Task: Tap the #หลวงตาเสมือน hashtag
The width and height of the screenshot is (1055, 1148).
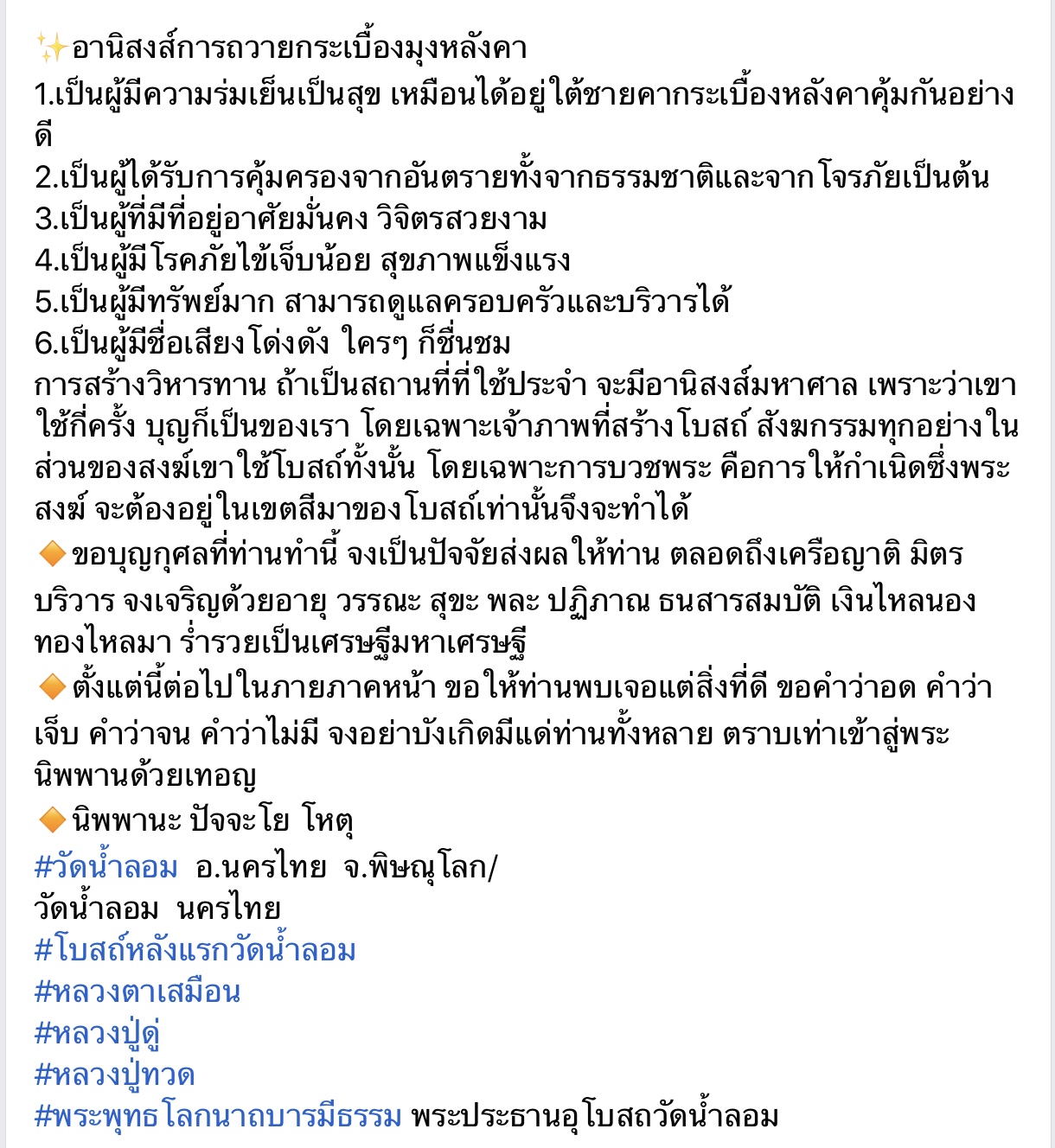Action: pos(137,992)
